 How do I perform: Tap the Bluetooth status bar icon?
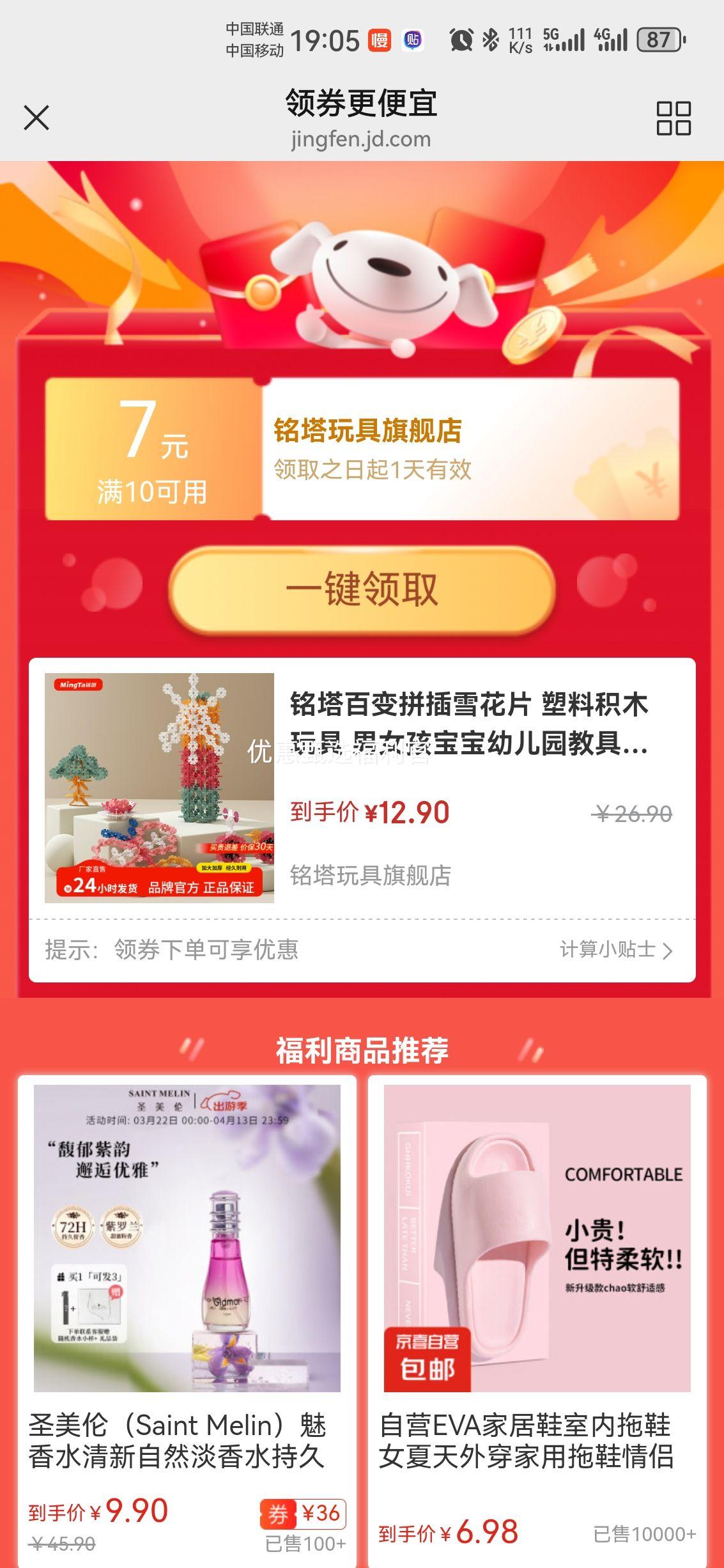(492, 40)
